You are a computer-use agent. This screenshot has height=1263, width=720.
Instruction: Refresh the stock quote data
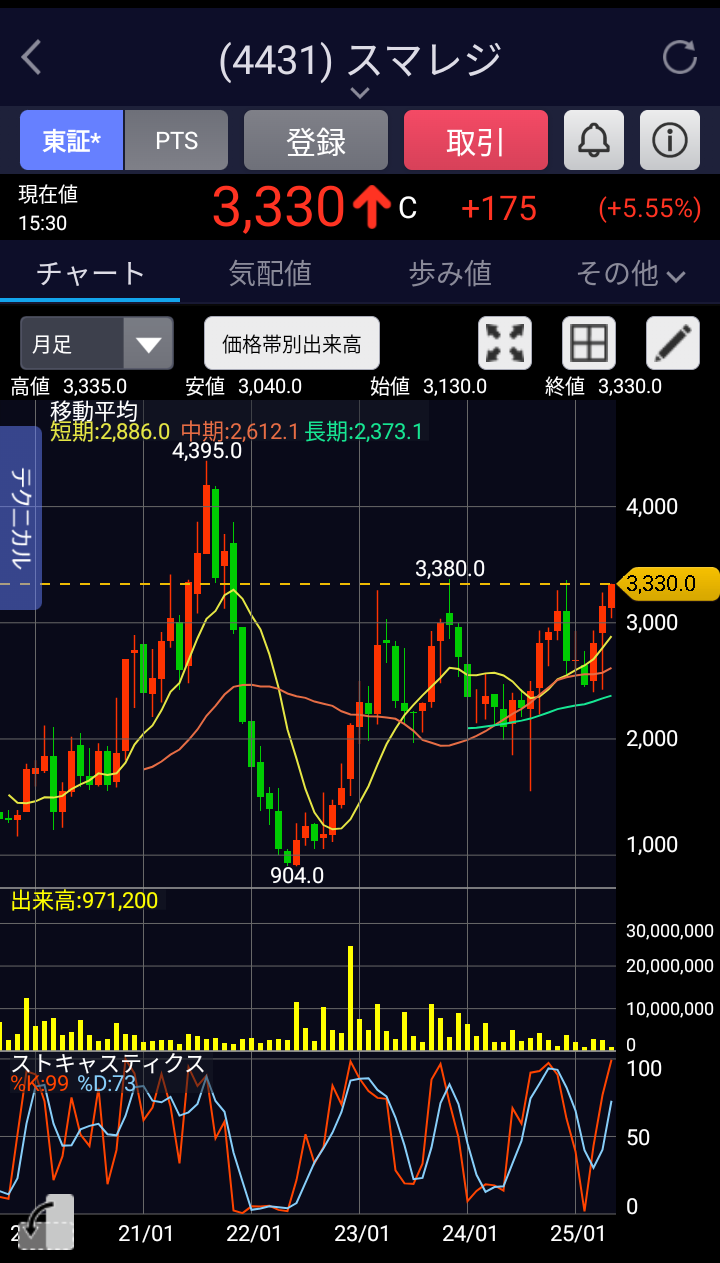679,58
